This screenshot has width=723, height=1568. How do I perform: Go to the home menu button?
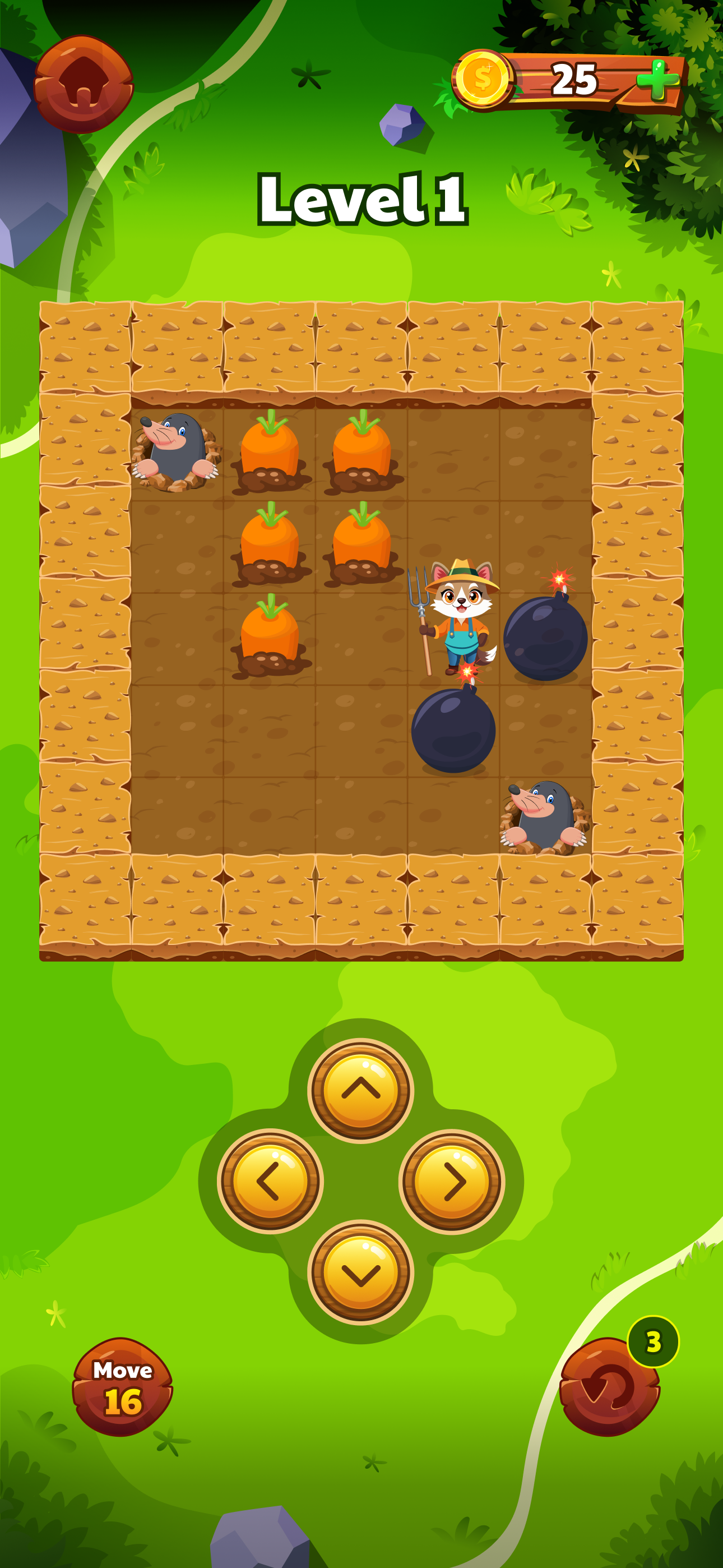click(x=84, y=85)
